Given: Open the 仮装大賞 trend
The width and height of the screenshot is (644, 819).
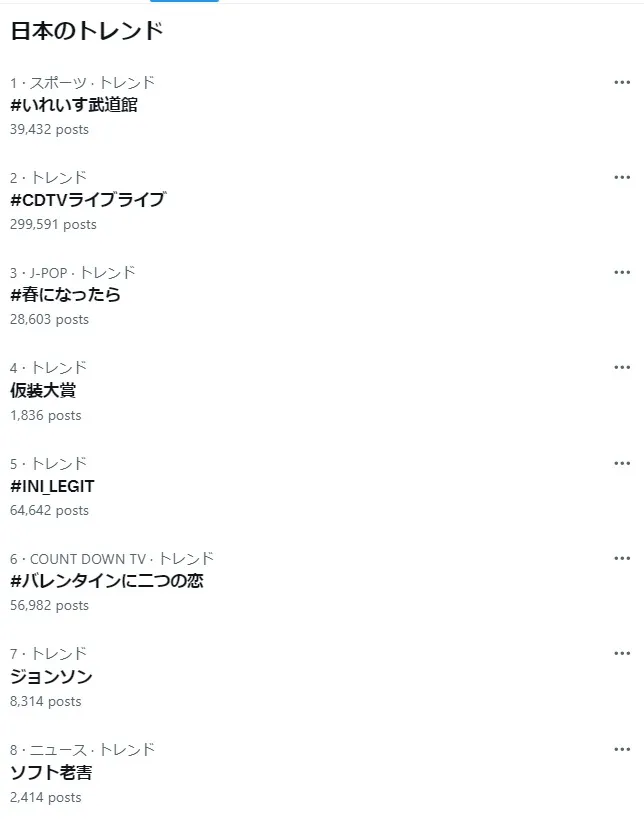Looking at the screenshot, I should pyautogui.click(x=43, y=390).
